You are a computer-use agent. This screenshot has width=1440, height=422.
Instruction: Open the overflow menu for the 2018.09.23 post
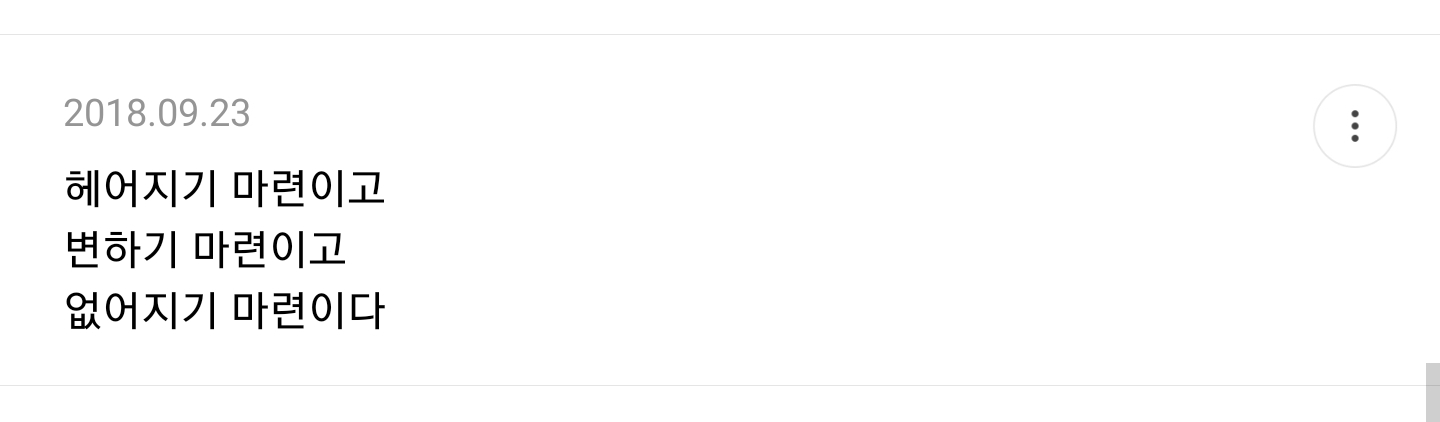(x=1354, y=126)
